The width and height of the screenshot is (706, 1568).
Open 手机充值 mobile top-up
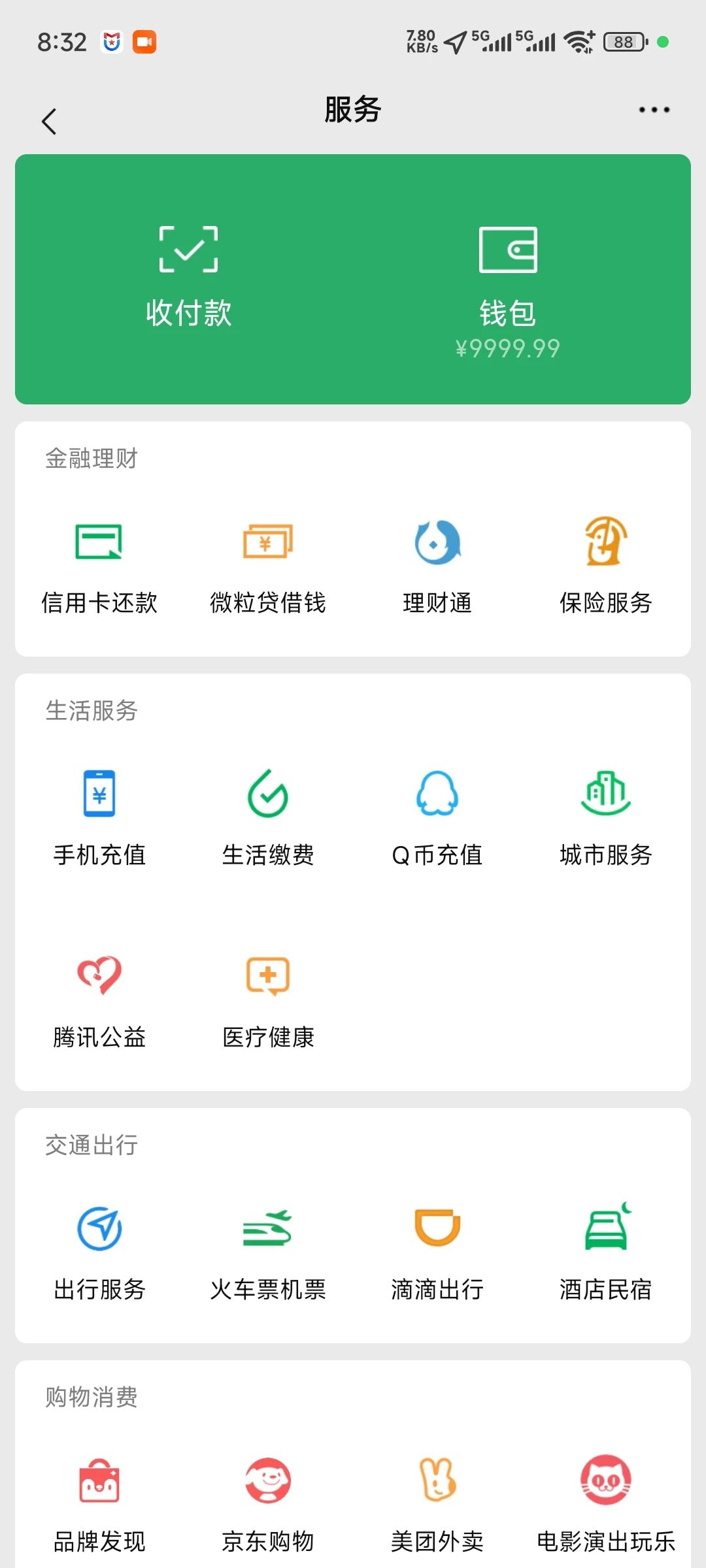coord(99,817)
